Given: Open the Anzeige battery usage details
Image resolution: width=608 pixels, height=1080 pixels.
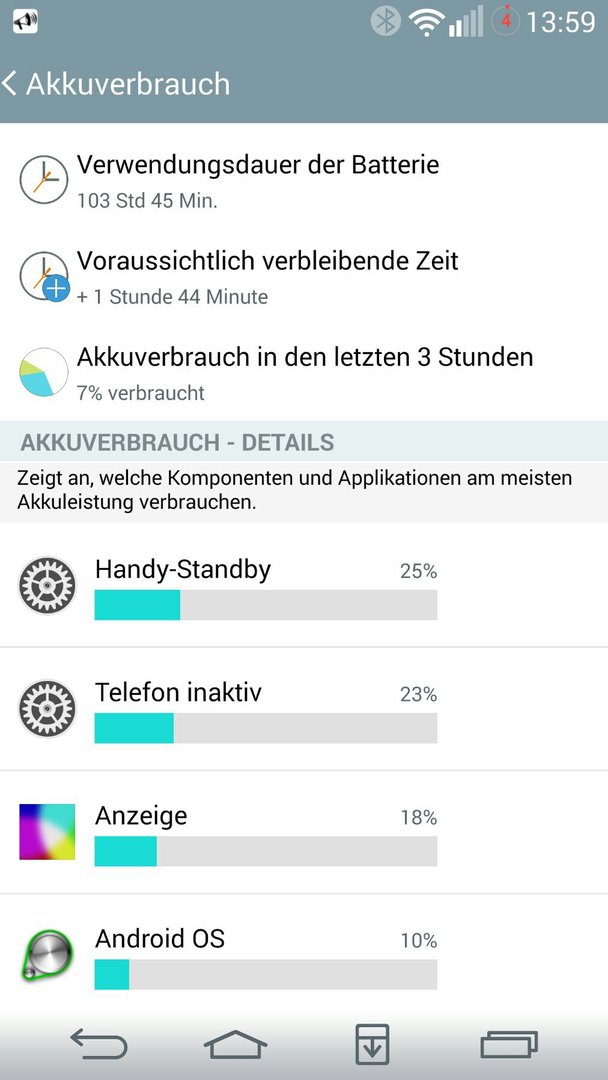Looking at the screenshot, I should 304,832.
